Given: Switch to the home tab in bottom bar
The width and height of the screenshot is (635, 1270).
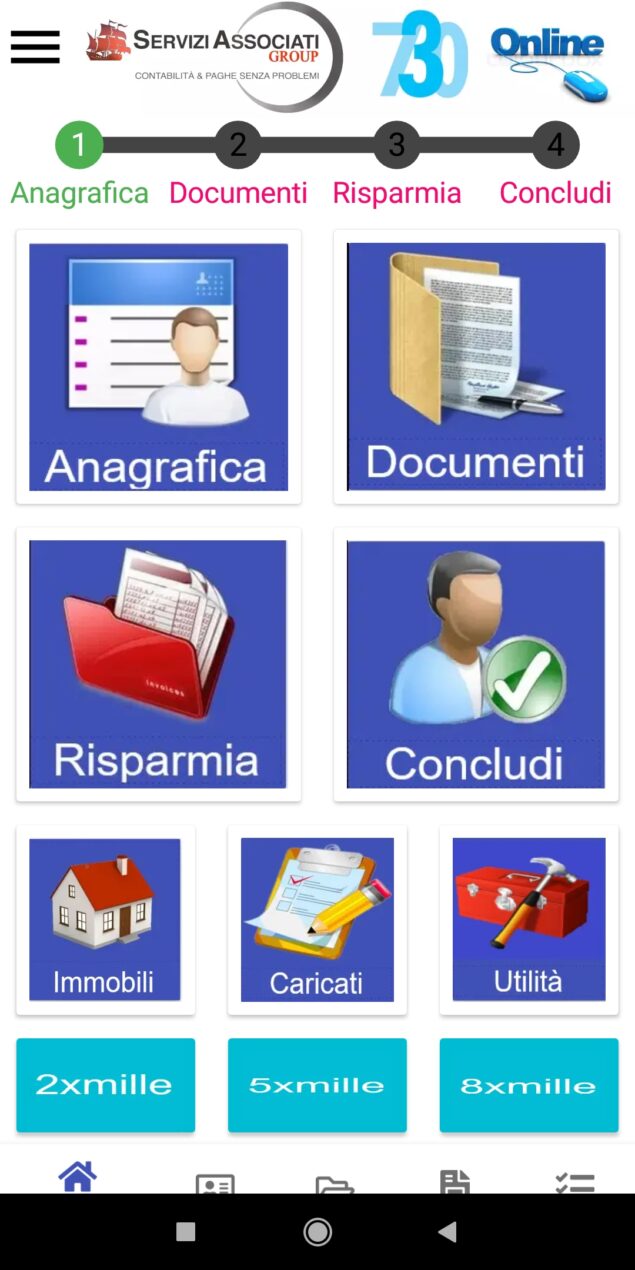Looking at the screenshot, I should pos(78,1177).
